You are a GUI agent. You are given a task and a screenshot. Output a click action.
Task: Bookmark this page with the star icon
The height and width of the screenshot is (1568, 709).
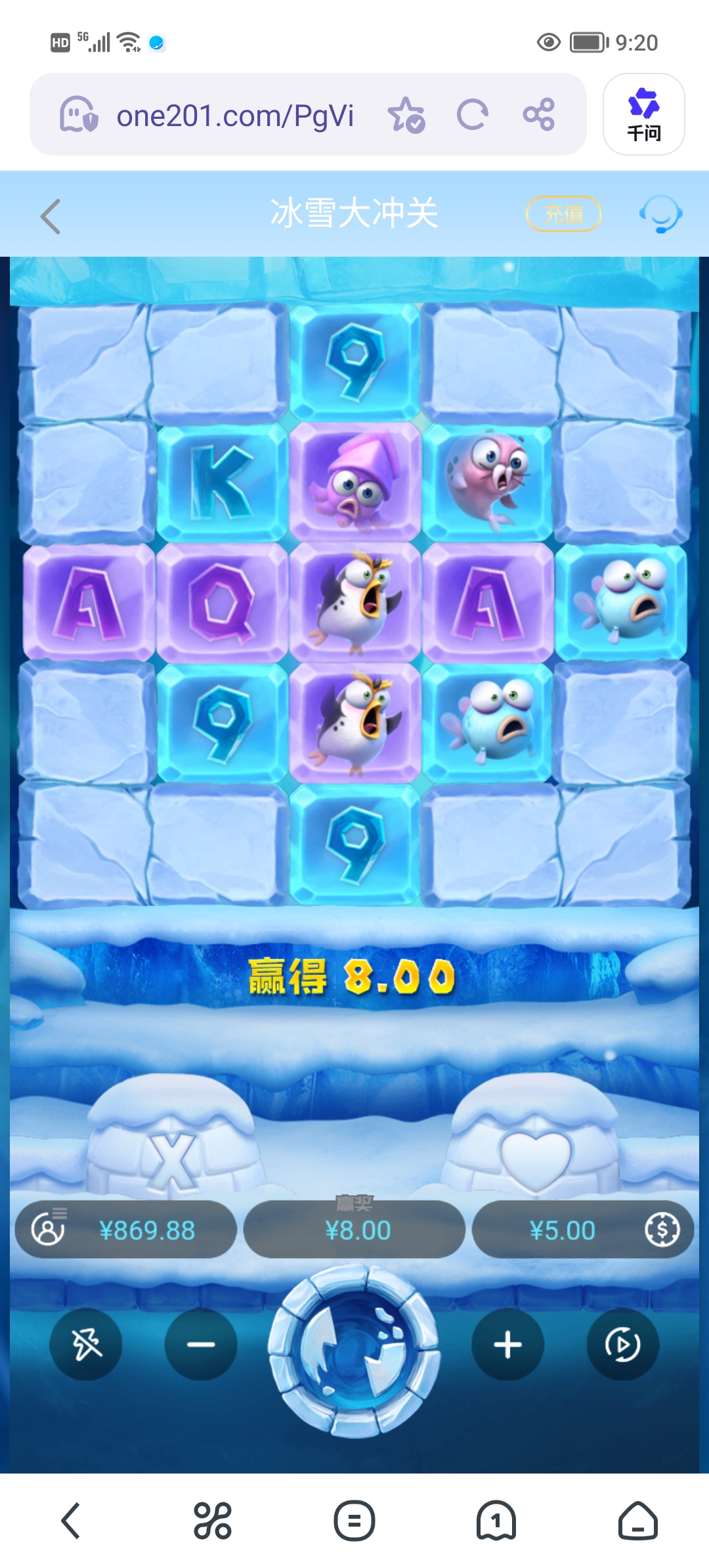406,116
